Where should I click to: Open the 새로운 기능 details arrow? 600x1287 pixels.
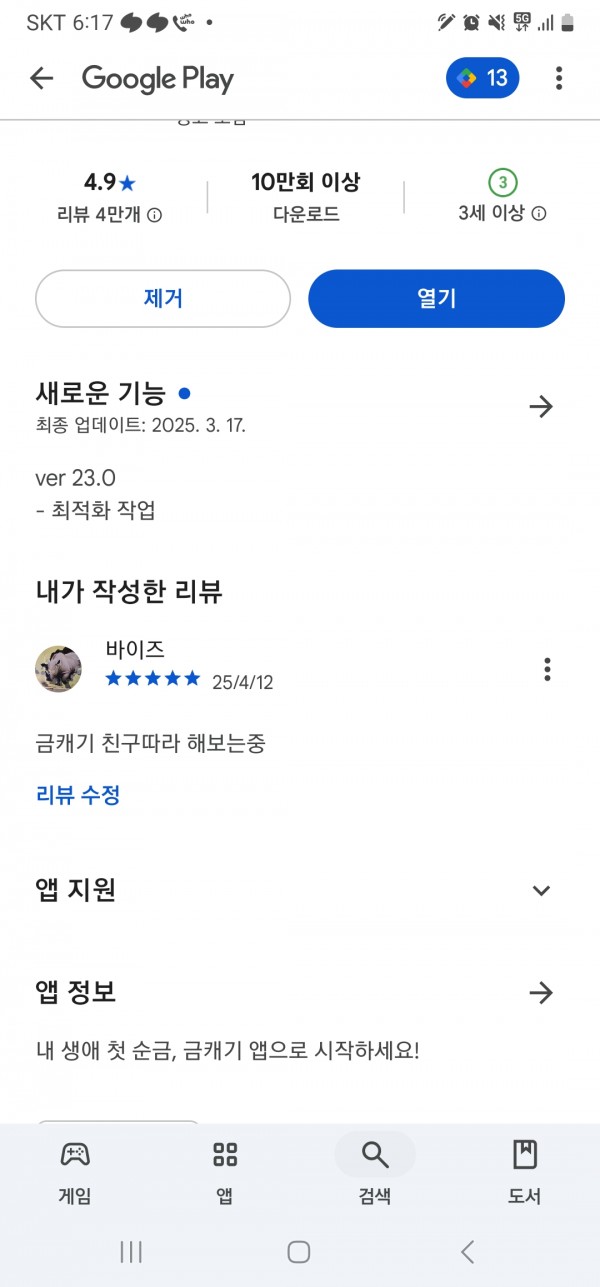click(541, 406)
